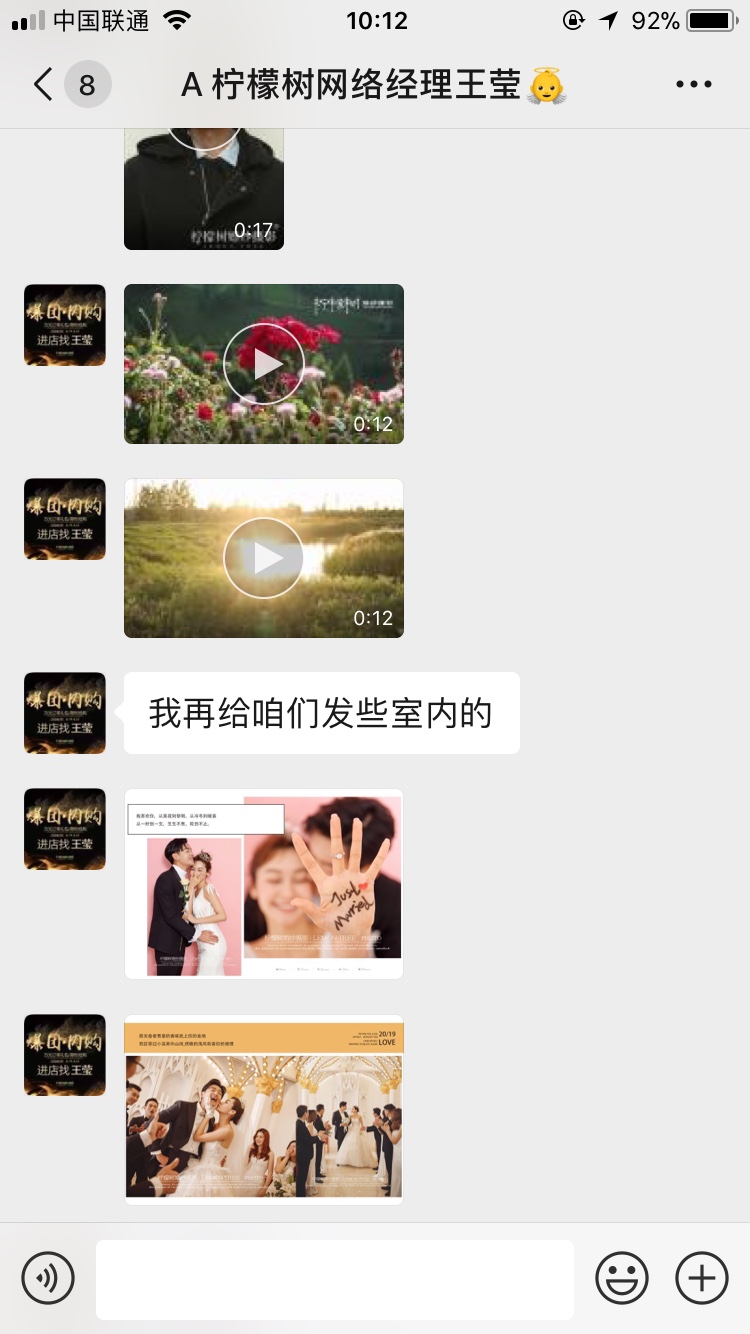Play the red flowers video
Viewport: 750px width, 1334px height.
pyautogui.click(x=263, y=364)
